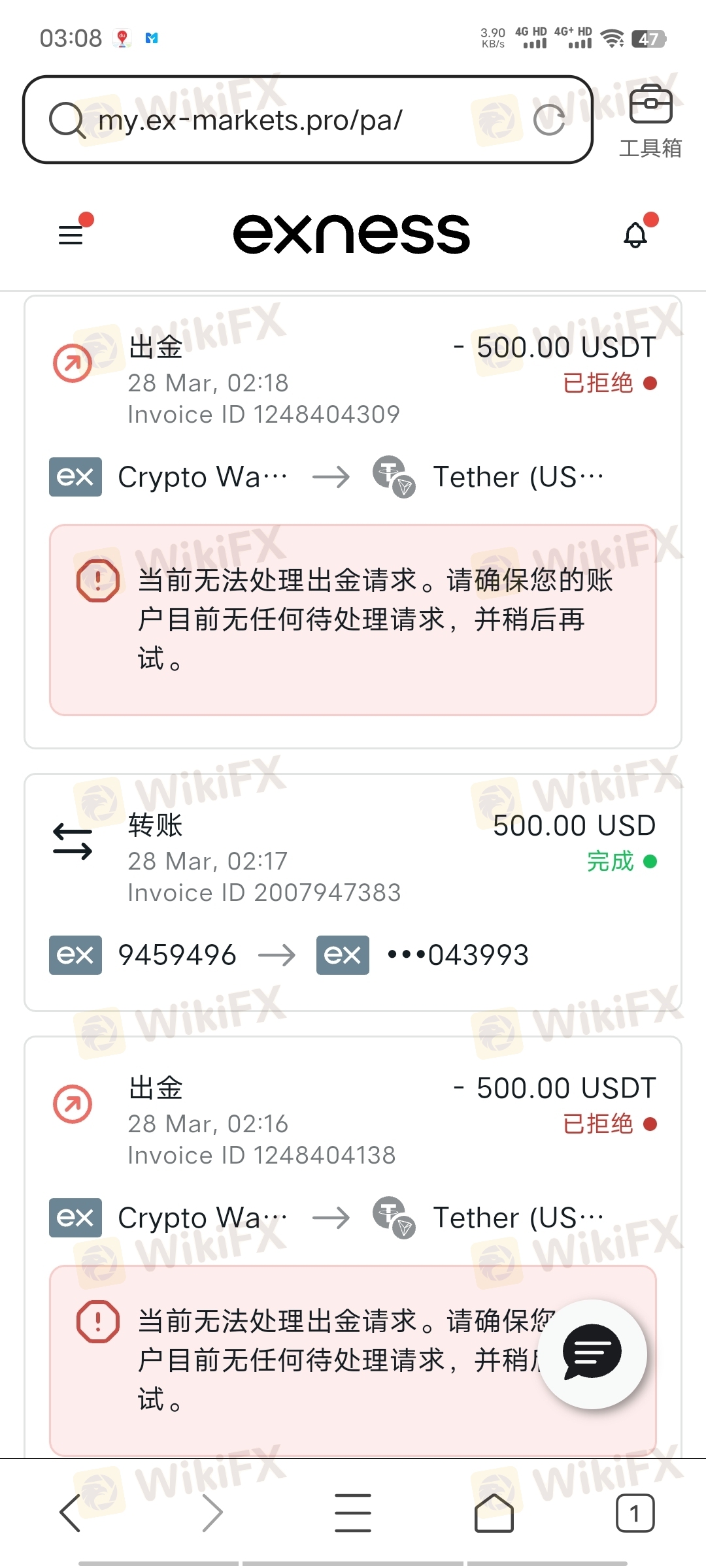Open the hamburger menu
706x1568 pixels.
(71, 235)
